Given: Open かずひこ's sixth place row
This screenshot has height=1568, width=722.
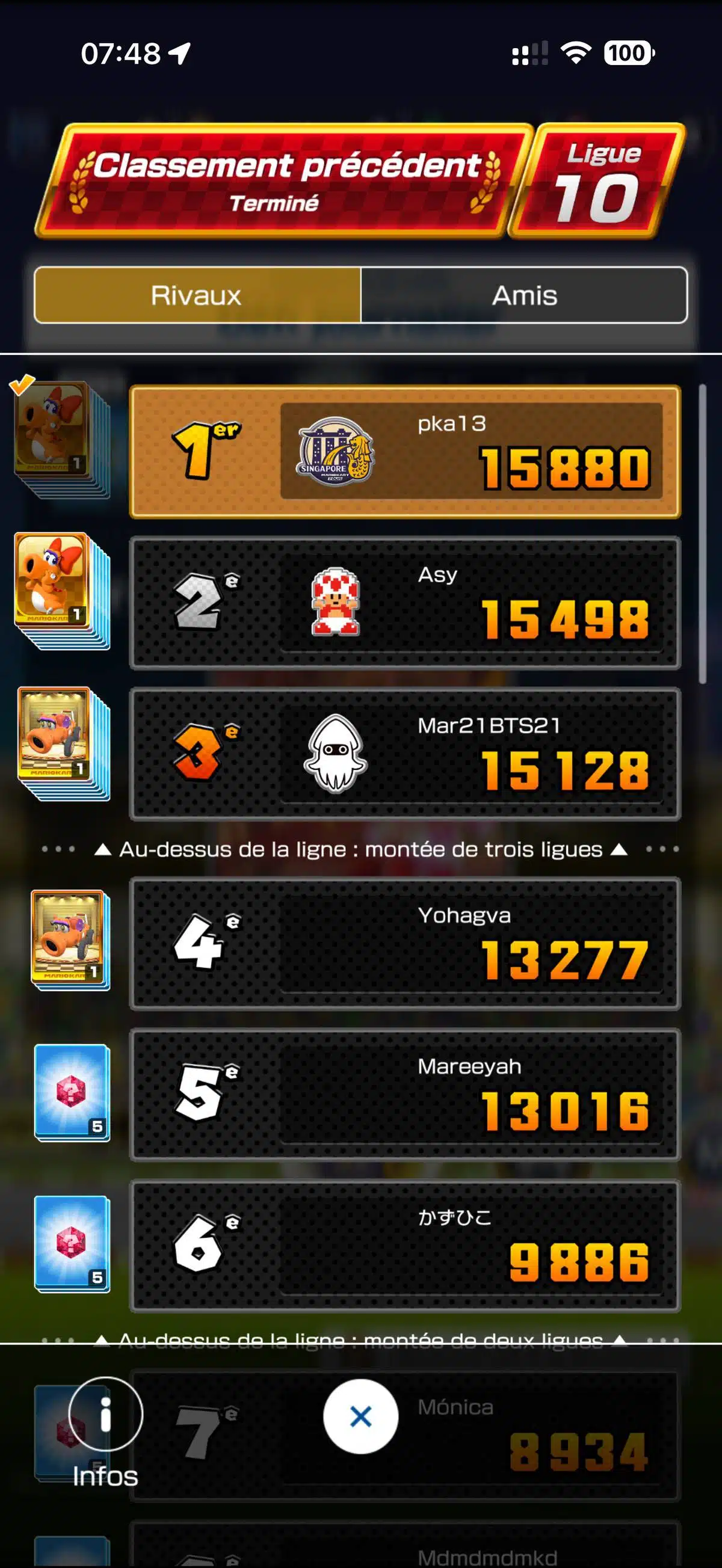Looking at the screenshot, I should tap(405, 1246).
